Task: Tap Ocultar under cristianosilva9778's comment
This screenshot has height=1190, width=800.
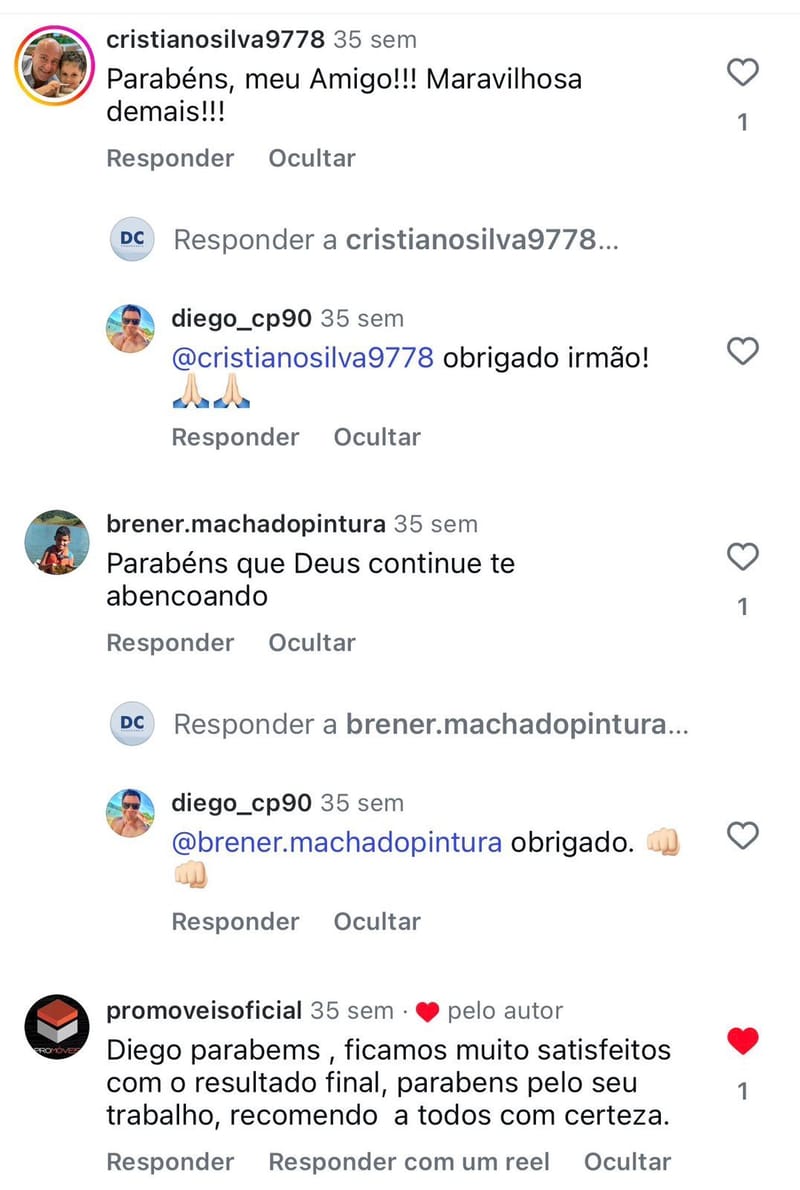Action: click(x=312, y=158)
